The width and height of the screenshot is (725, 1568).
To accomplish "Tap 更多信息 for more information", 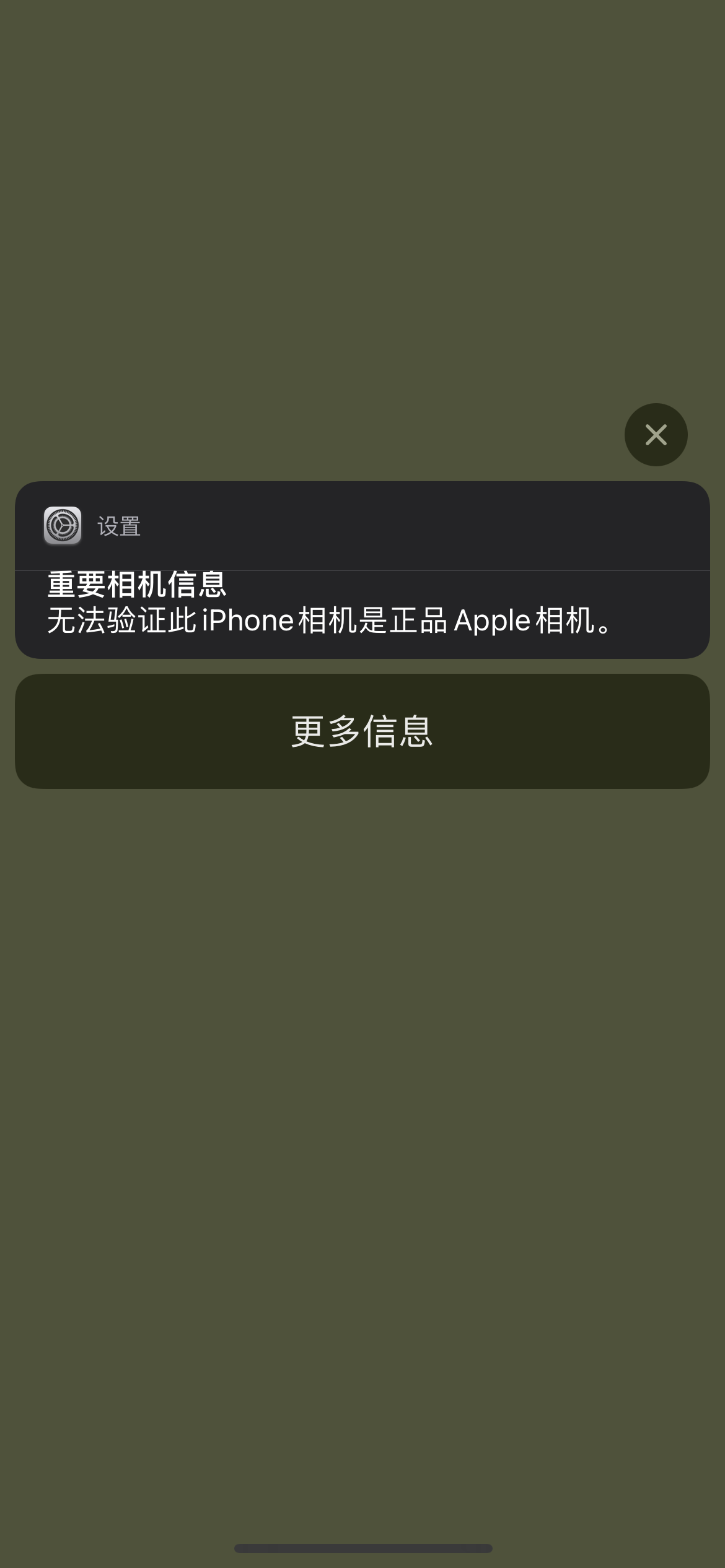I will click(x=362, y=731).
